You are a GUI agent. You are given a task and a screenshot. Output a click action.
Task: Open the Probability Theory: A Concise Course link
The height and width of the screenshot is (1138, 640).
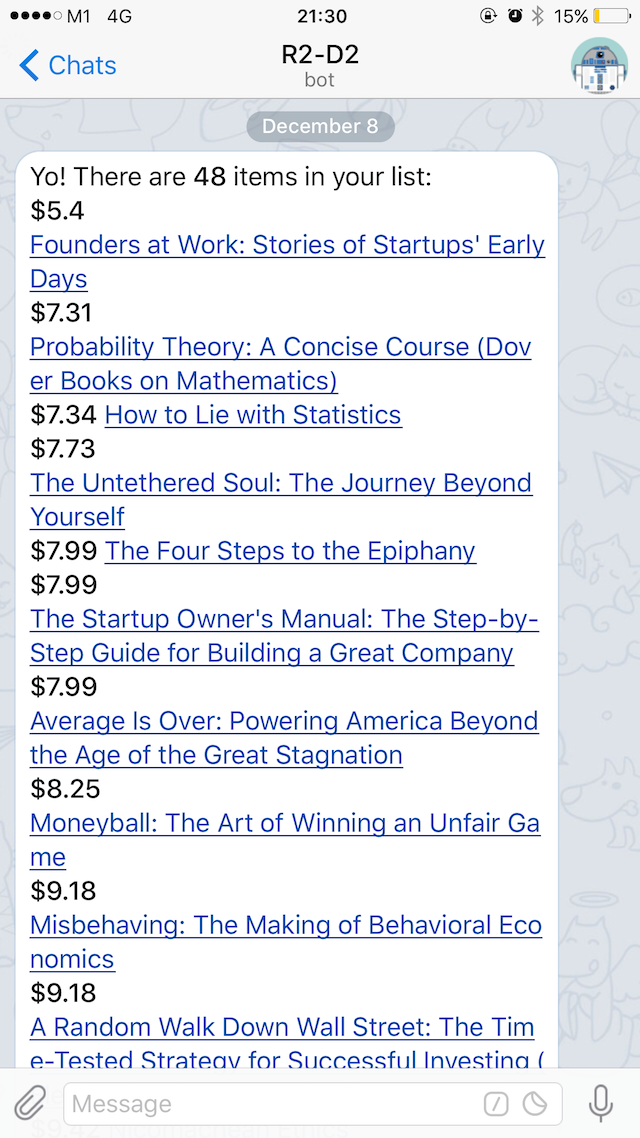coord(281,364)
